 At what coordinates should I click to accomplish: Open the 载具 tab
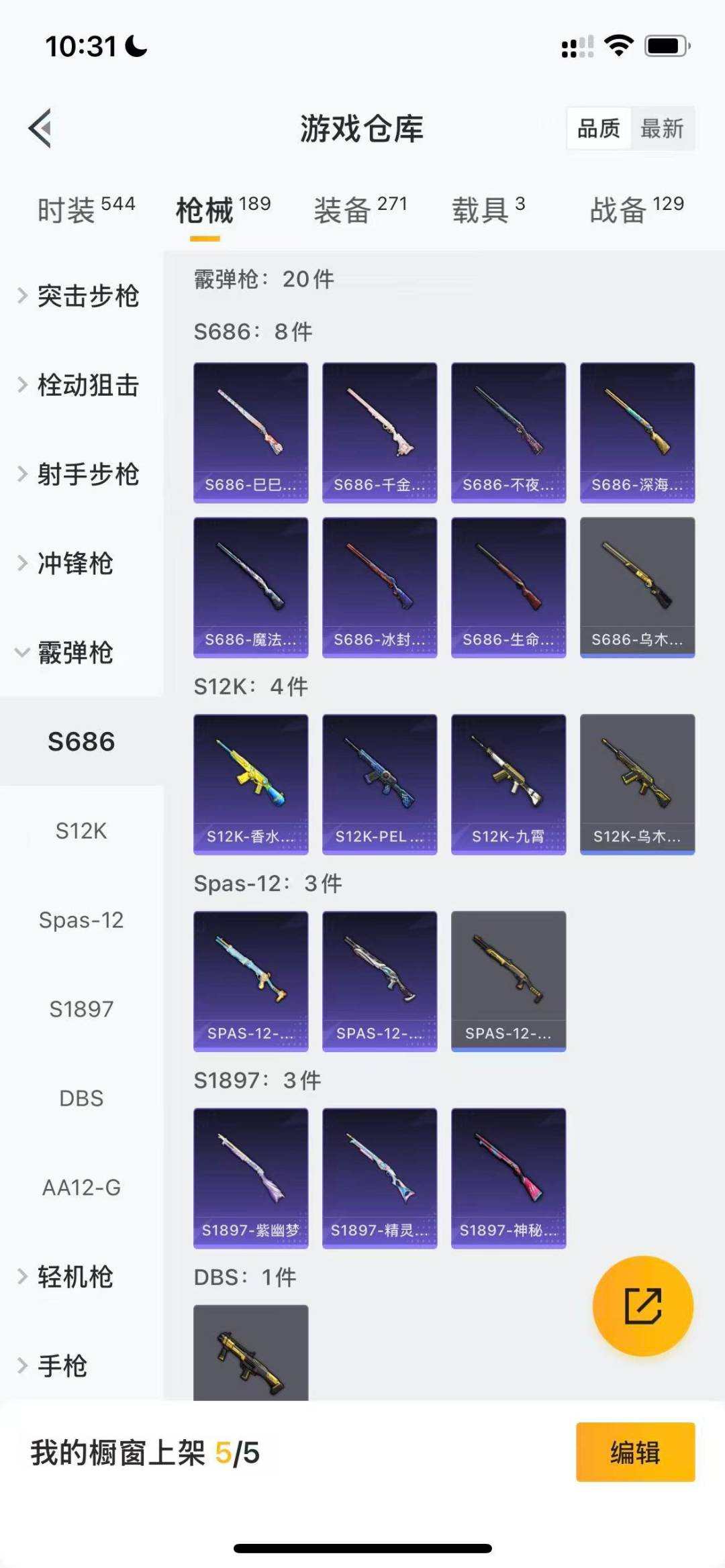pyautogui.click(x=488, y=209)
